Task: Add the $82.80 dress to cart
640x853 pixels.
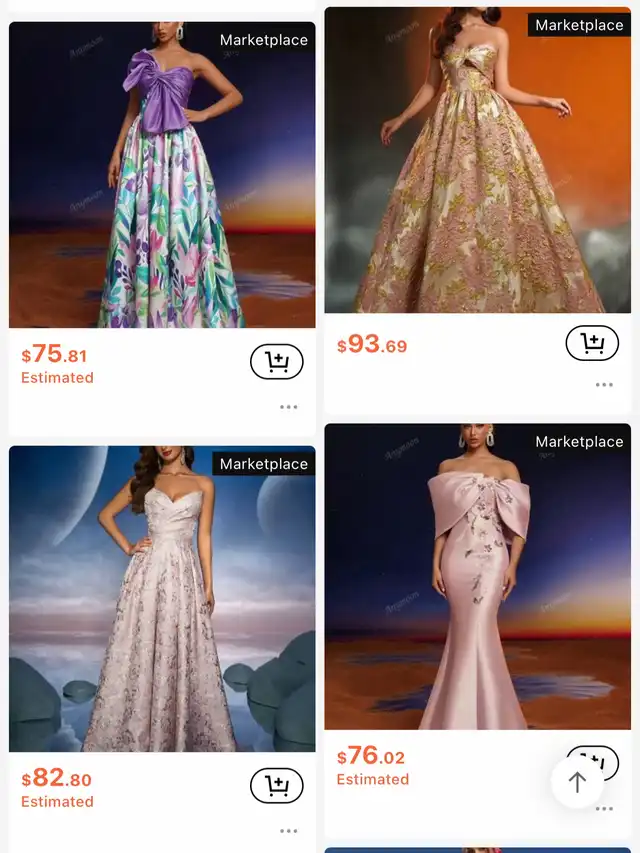Action: [276, 785]
